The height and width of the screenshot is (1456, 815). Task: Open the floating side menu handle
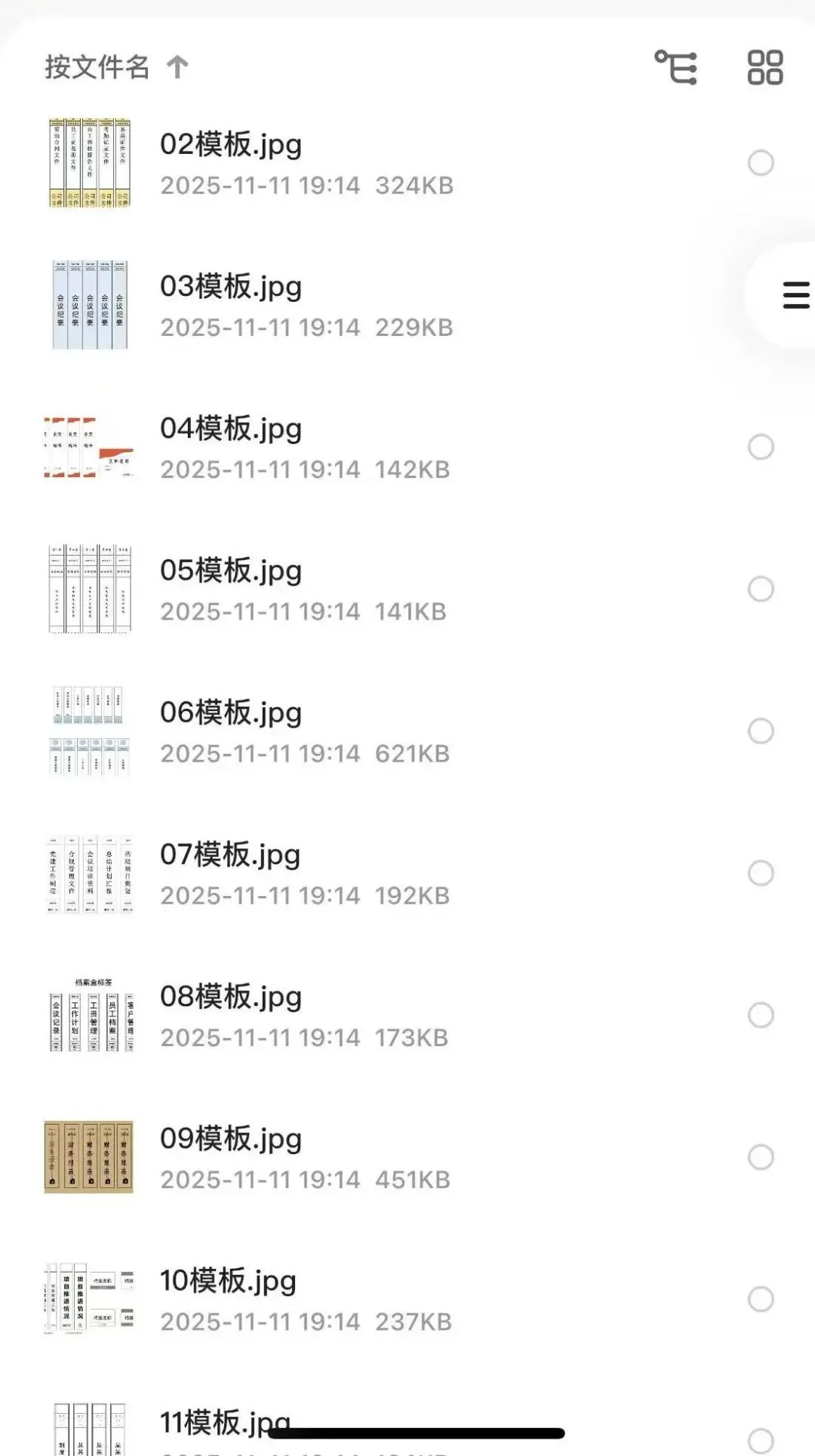pyautogui.click(x=795, y=295)
